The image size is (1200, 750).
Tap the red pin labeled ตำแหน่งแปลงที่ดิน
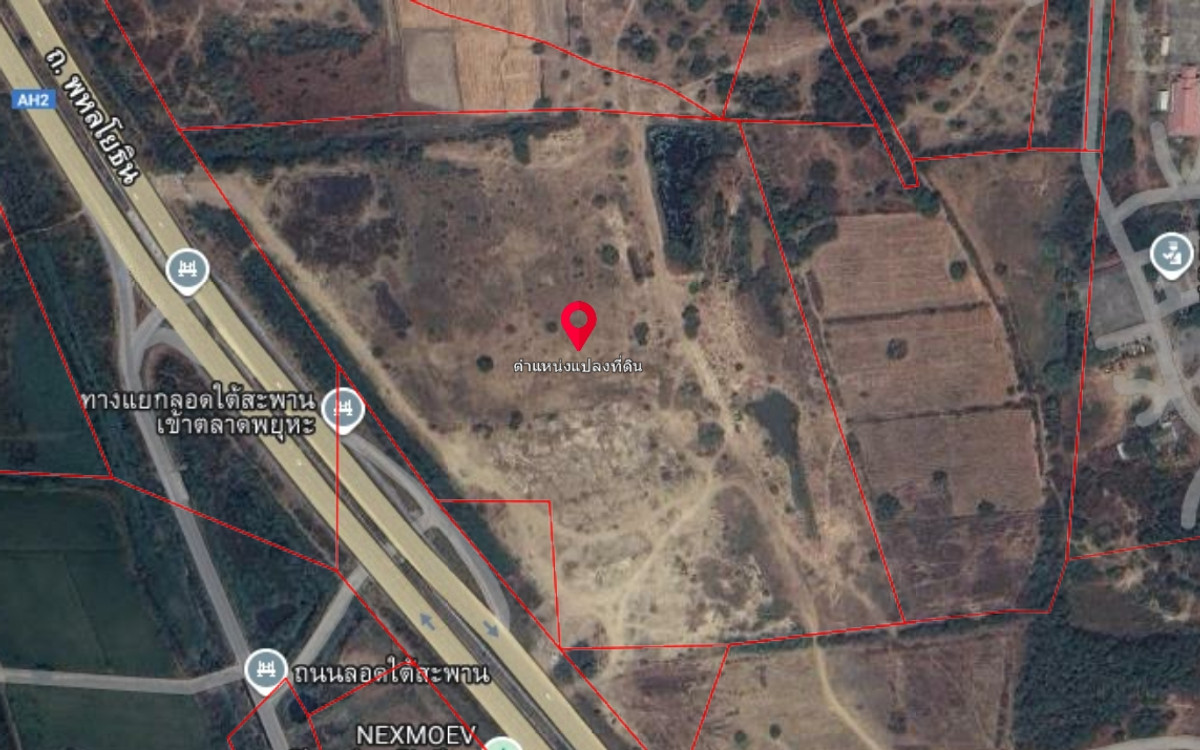click(x=578, y=323)
